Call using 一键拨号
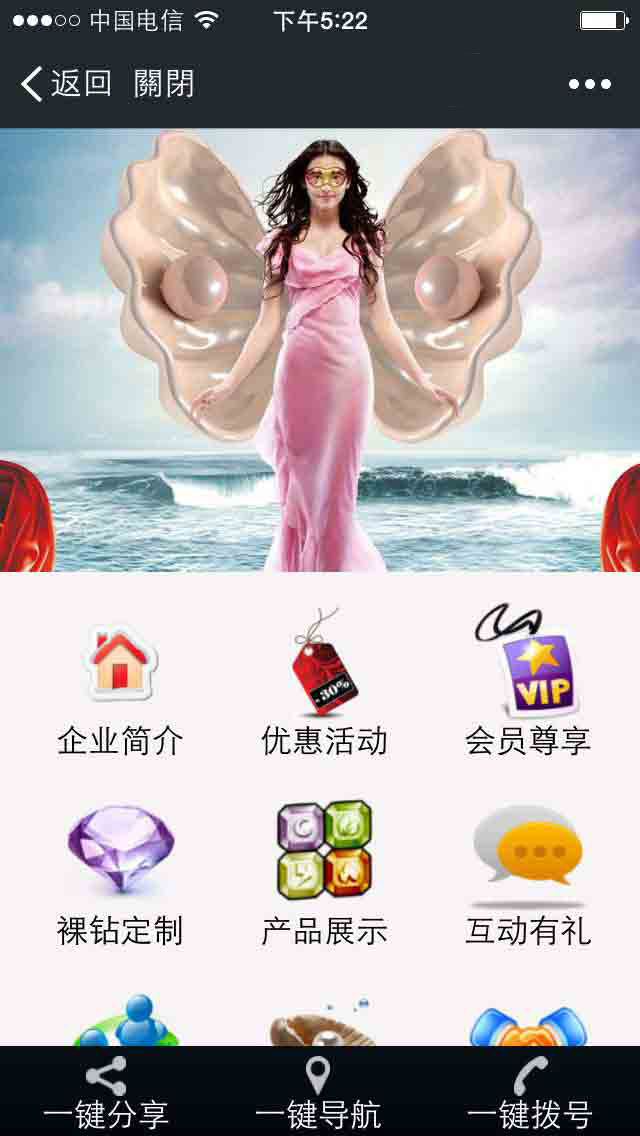 [x=530, y=1092]
